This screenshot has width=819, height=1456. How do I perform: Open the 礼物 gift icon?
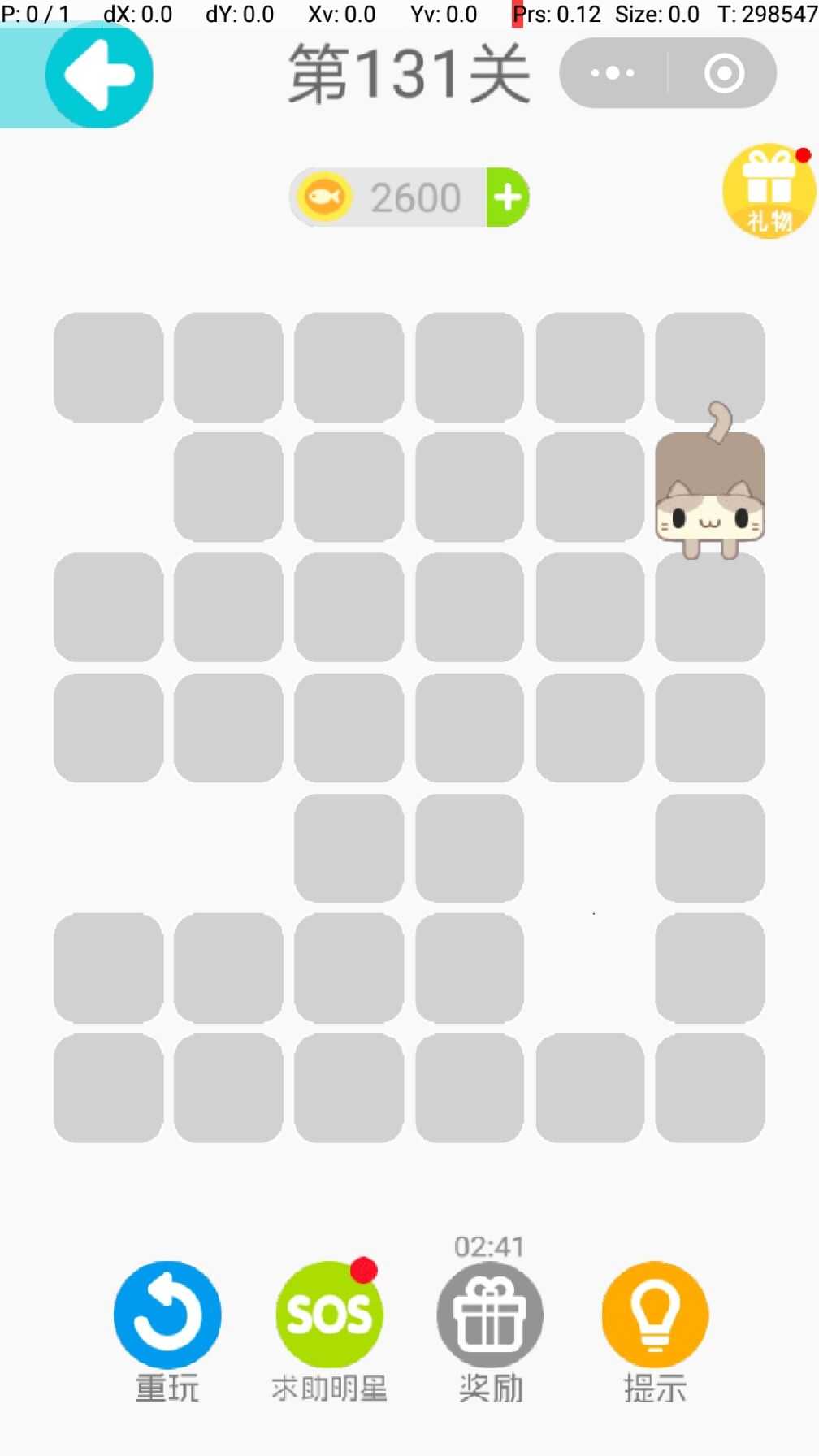tap(769, 192)
